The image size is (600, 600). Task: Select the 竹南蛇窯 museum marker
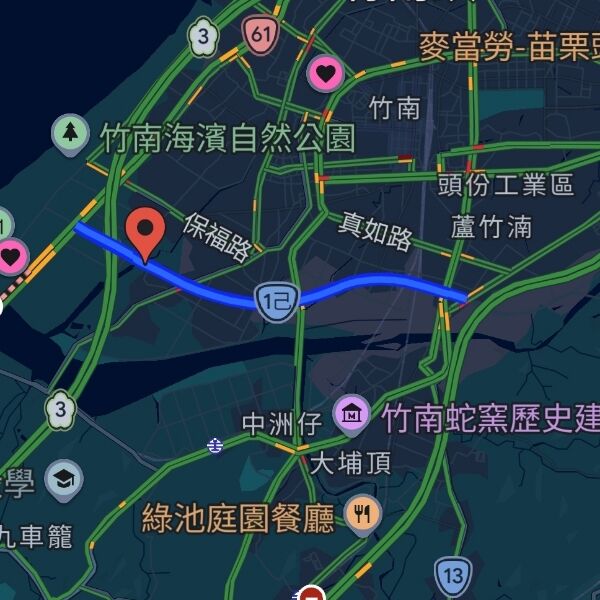pyautogui.click(x=352, y=411)
